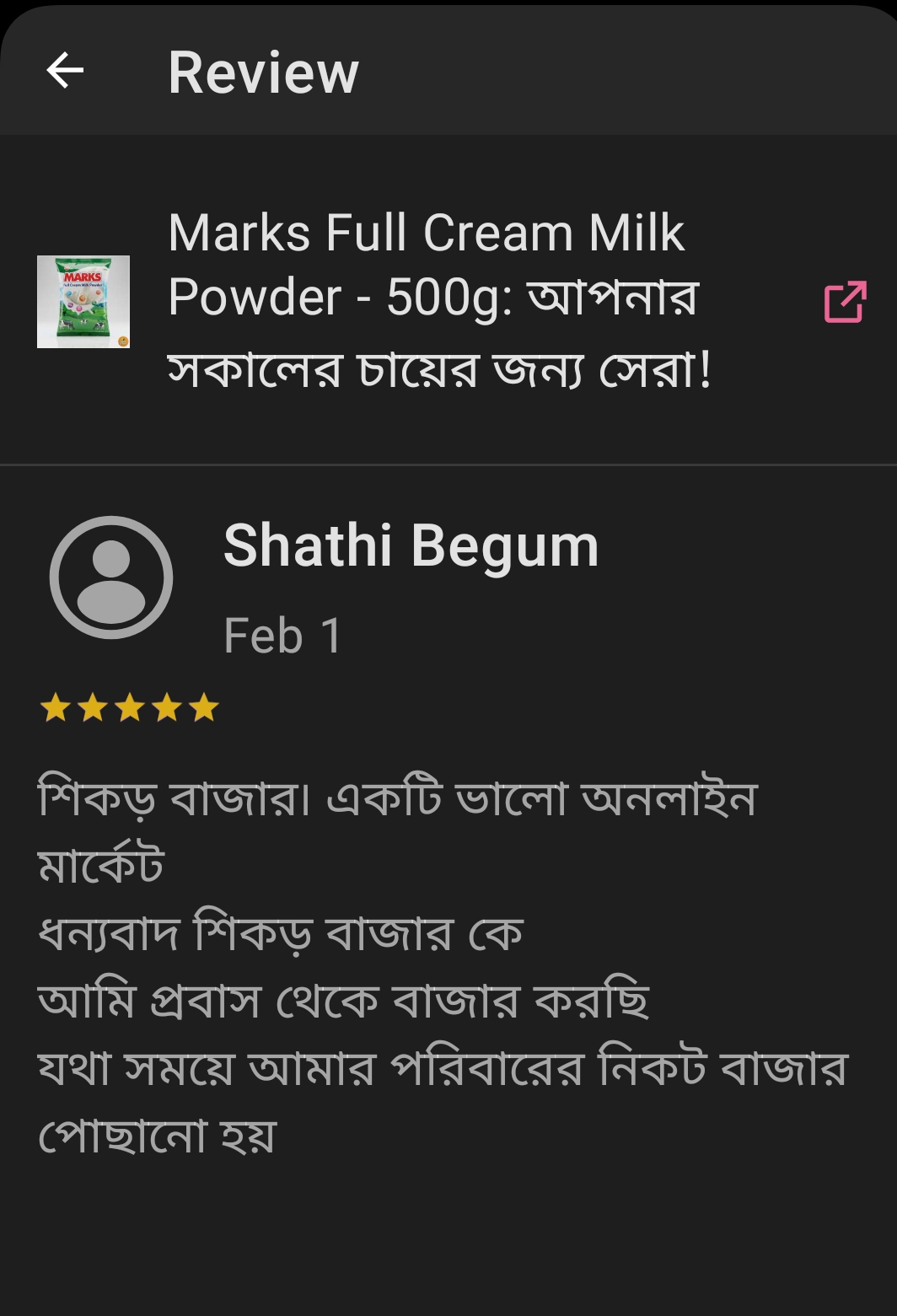Open the Marks Milk Powder product link icon

point(845,302)
